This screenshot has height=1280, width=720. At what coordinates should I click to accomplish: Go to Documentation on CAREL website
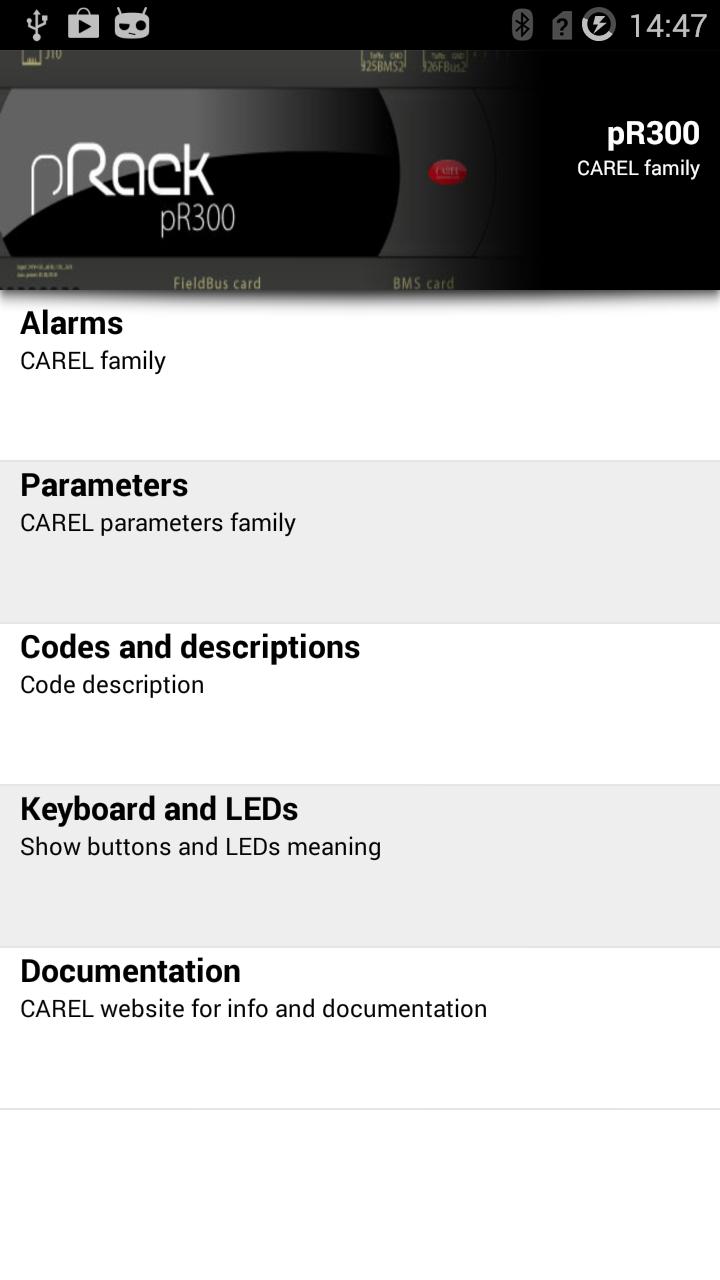point(360,1027)
